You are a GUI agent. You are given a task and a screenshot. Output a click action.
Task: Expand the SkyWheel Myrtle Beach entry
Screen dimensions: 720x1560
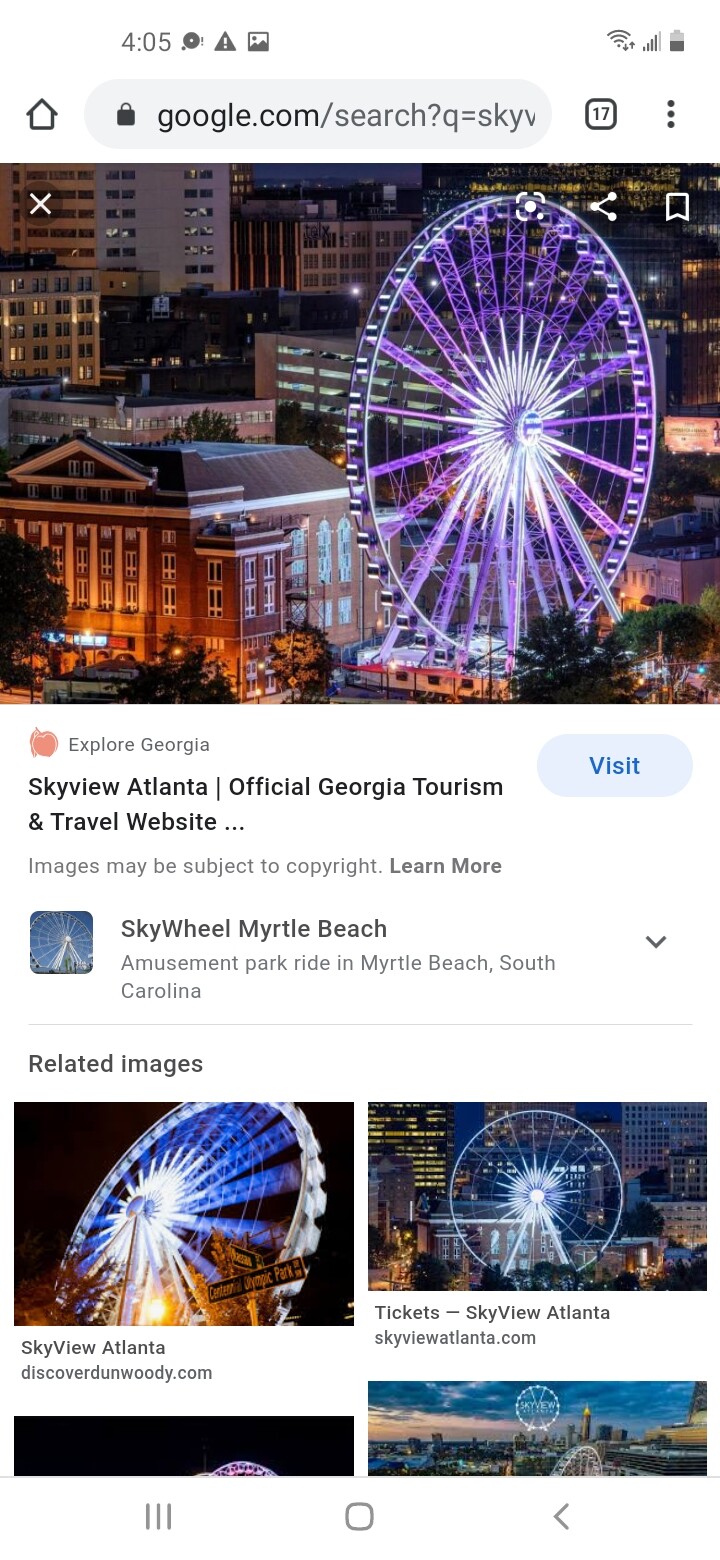point(656,941)
